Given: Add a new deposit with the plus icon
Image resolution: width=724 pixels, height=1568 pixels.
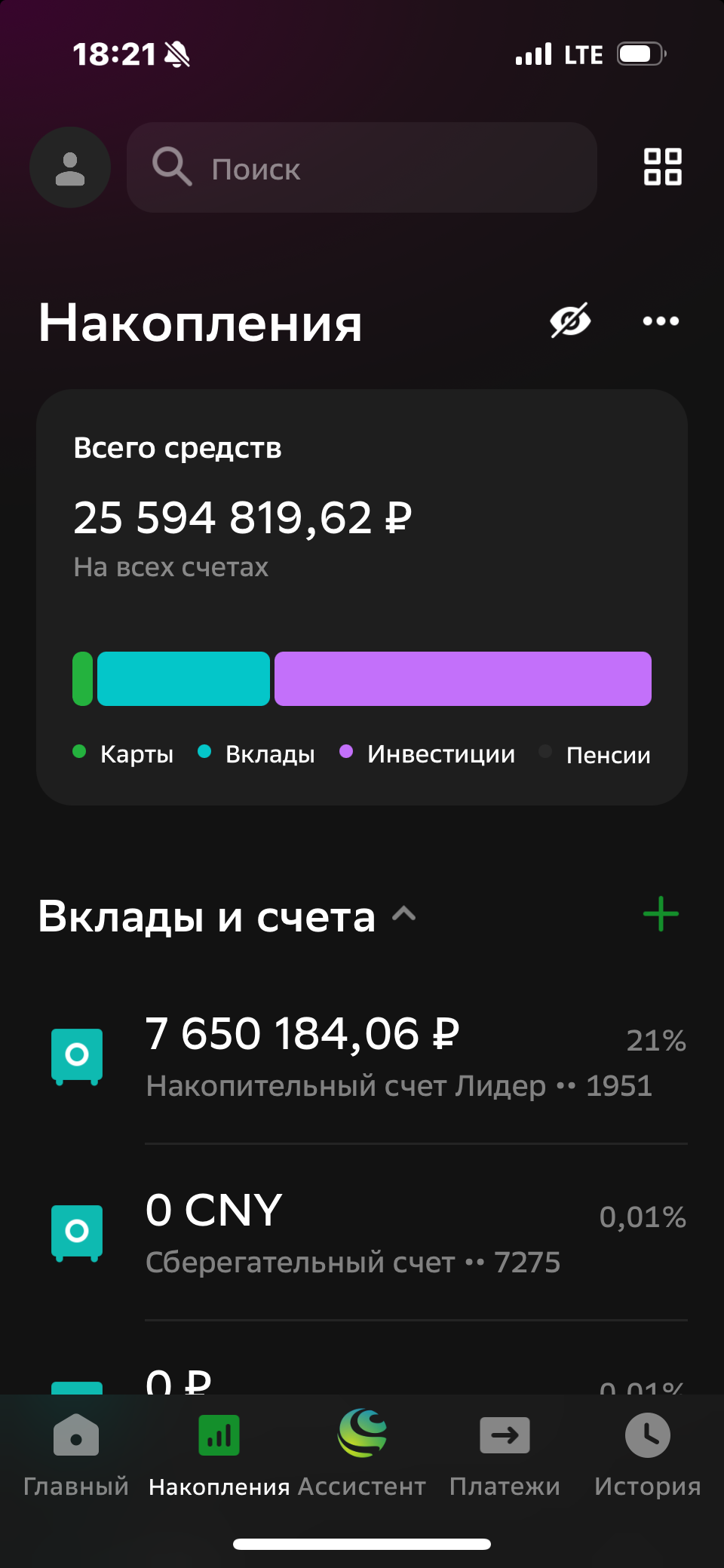Looking at the screenshot, I should [x=661, y=914].
